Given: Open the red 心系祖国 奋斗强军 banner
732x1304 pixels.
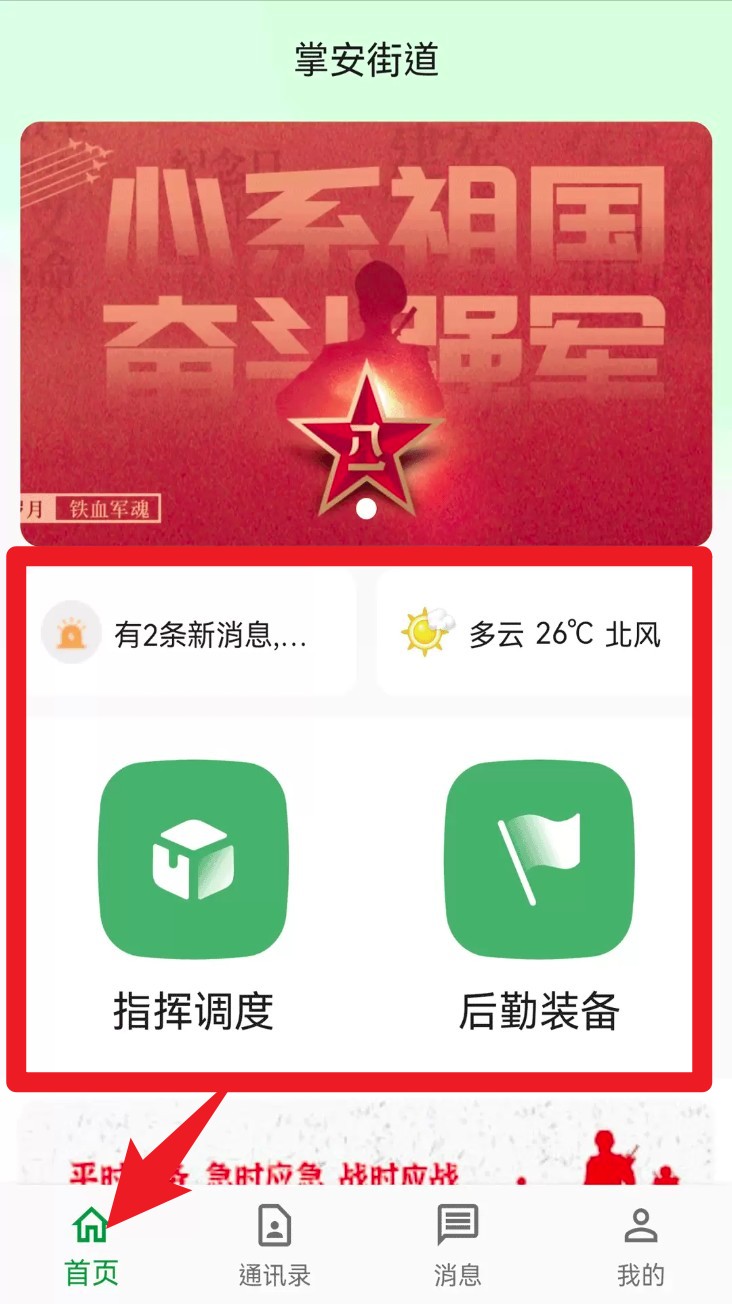Looking at the screenshot, I should pos(366,334).
